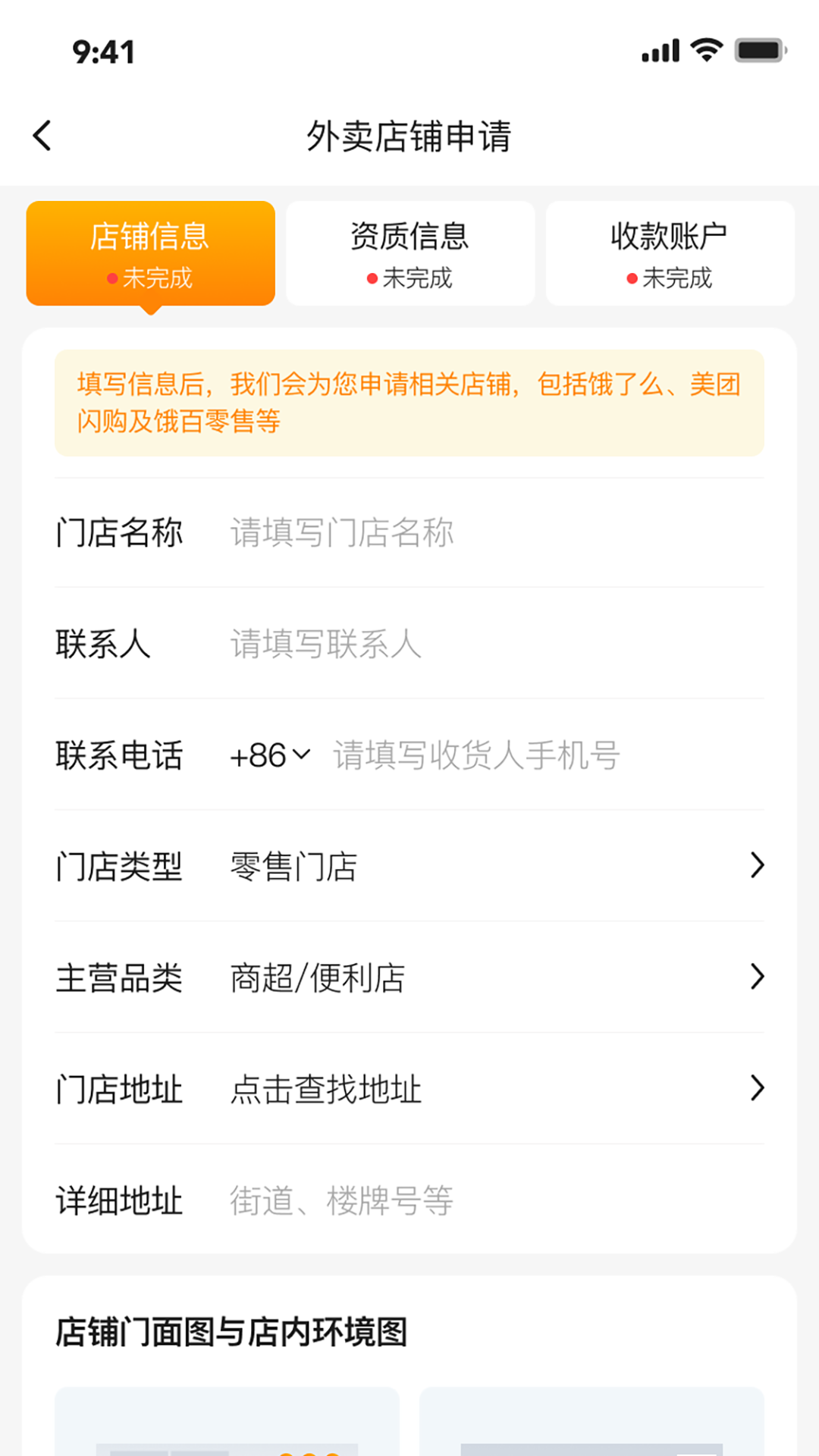Tap the back arrow to exit application
Image resolution: width=819 pixels, height=1456 pixels.
[x=42, y=135]
